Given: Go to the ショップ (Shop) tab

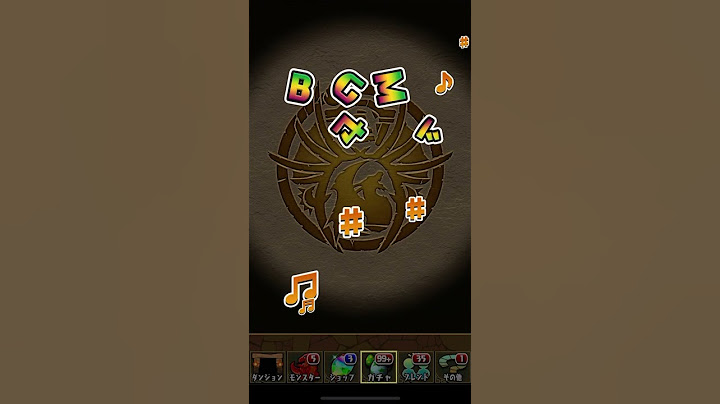Looking at the screenshot, I should [x=341, y=367].
